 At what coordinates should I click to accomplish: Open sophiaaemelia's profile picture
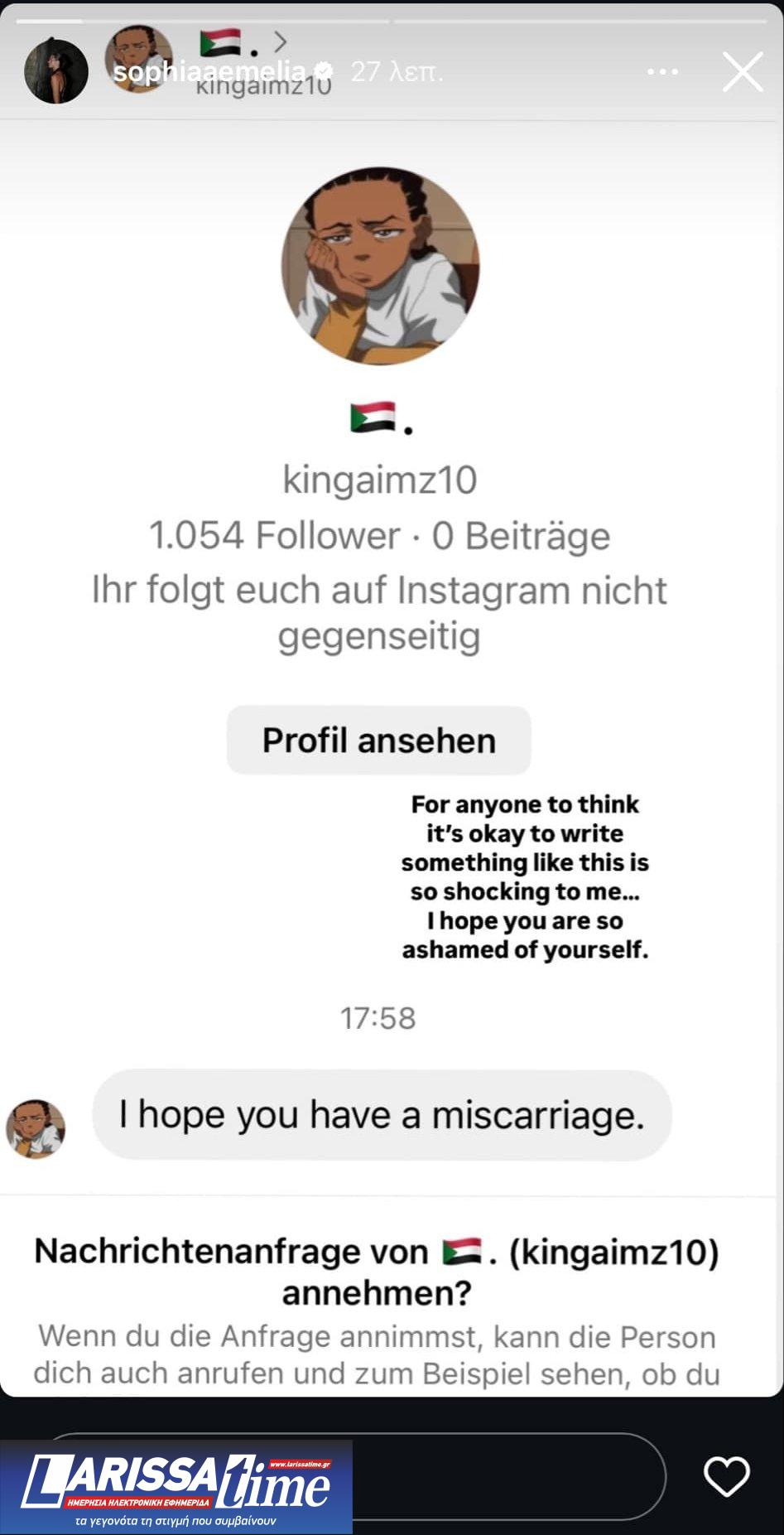[56, 72]
